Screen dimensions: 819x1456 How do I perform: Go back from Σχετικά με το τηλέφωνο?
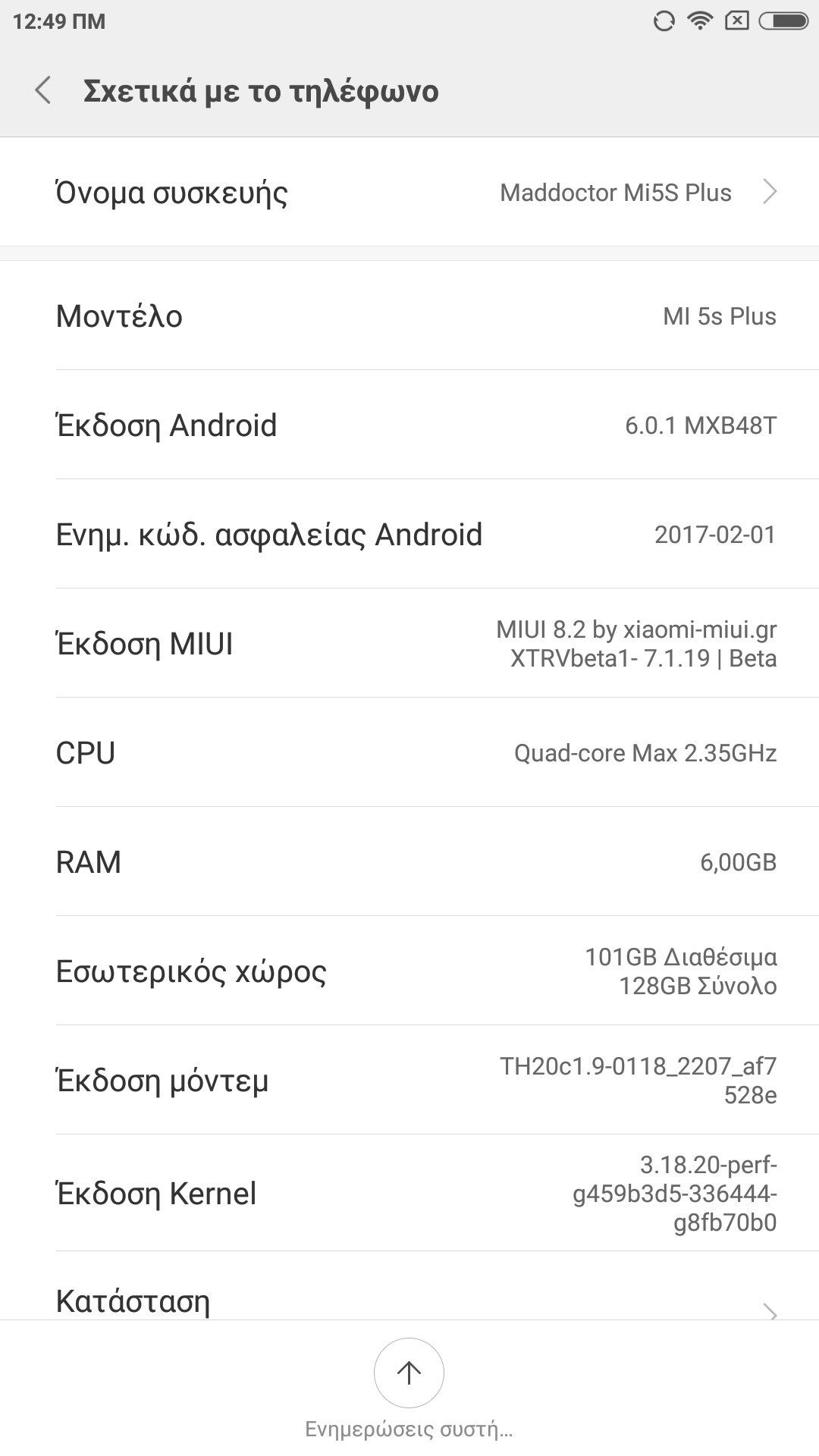click(x=43, y=90)
